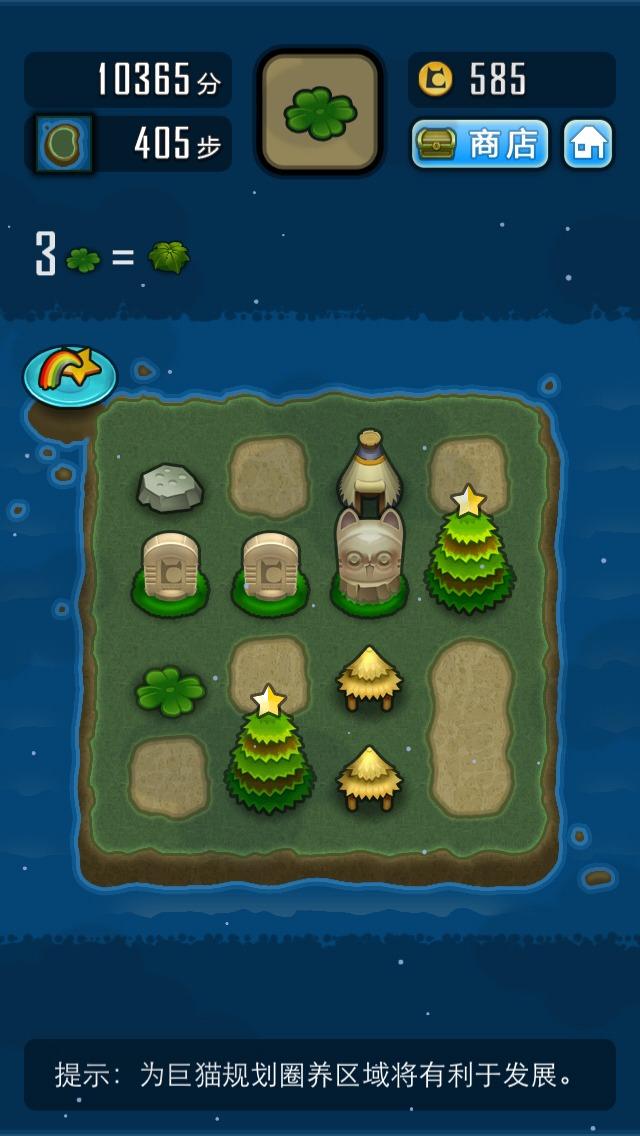Return to the home menu
Image resolution: width=640 pixels, height=1136 pixels.
(x=588, y=144)
